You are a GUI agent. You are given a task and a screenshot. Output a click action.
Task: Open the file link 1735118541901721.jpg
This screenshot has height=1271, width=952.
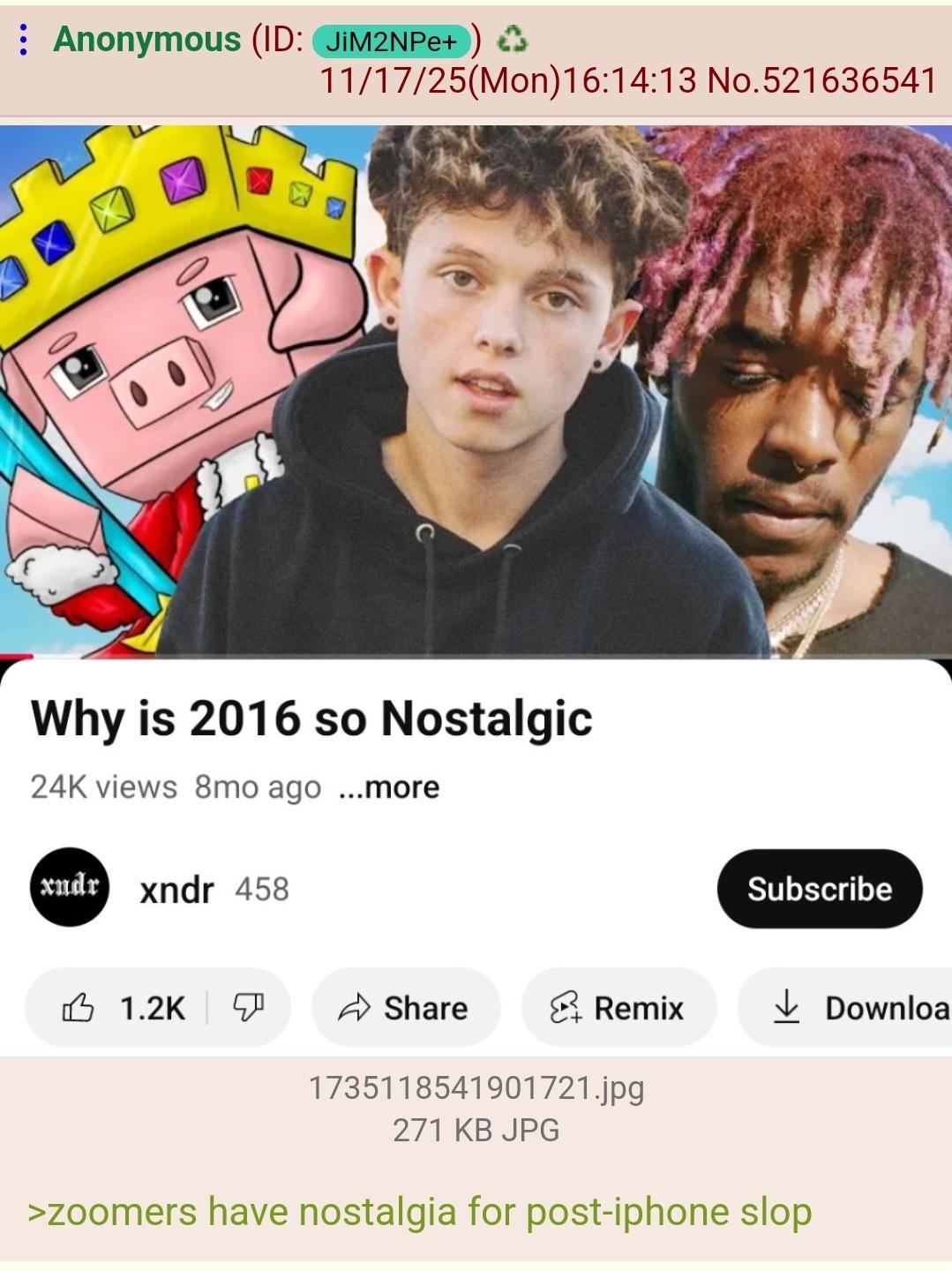pyautogui.click(x=476, y=1088)
